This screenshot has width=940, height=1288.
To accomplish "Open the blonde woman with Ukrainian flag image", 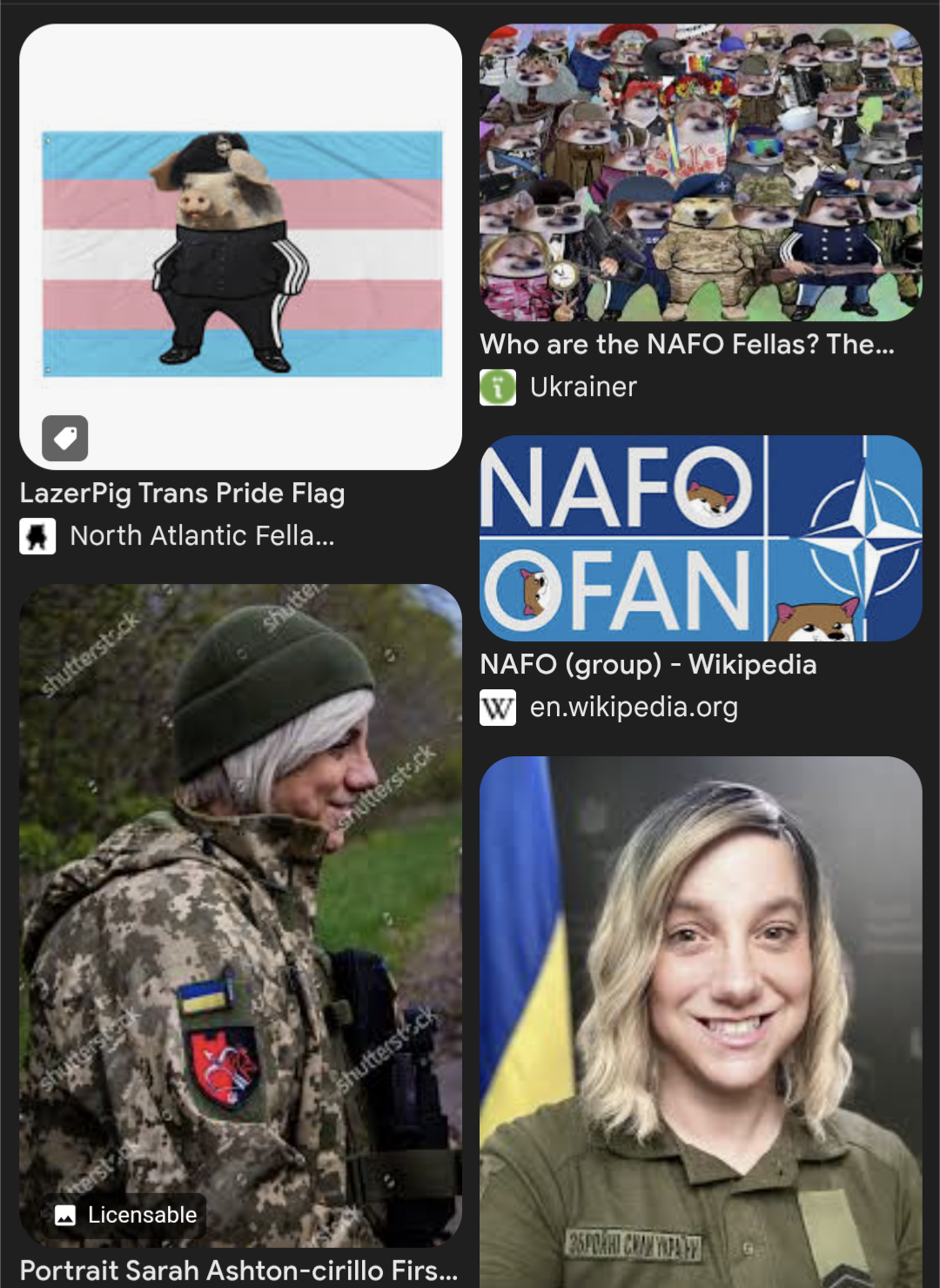I will pyautogui.click(x=700, y=1018).
